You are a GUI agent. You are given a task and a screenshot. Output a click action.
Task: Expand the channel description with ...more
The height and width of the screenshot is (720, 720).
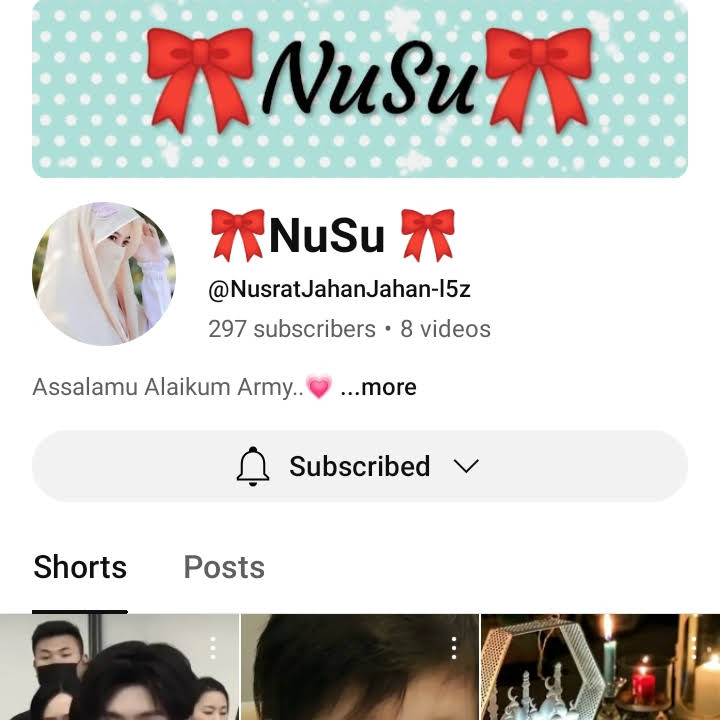[x=378, y=388]
